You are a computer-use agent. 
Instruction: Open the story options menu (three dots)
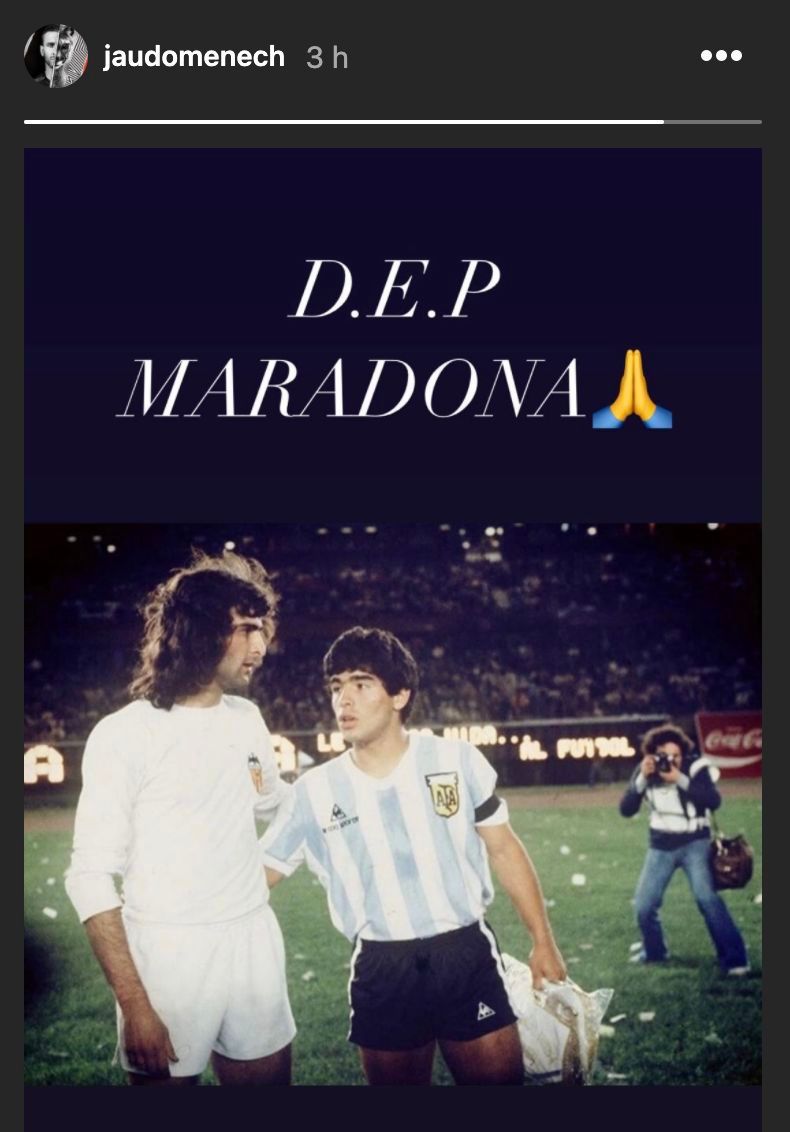pyautogui.click(x=721, y=57)
